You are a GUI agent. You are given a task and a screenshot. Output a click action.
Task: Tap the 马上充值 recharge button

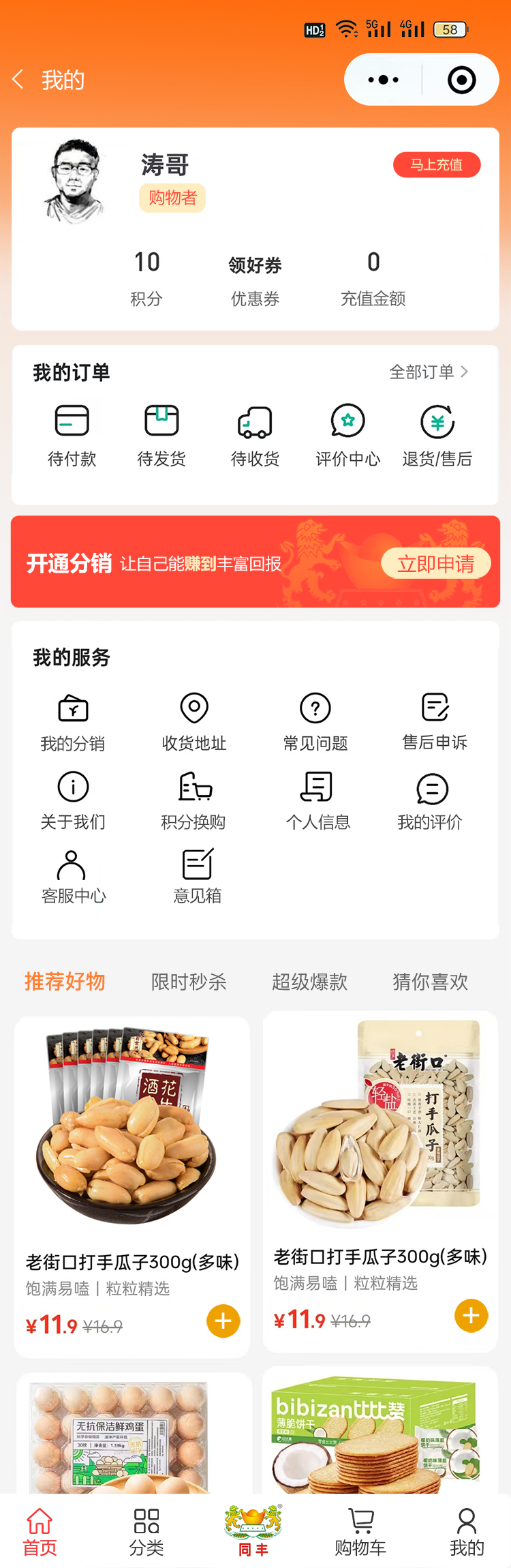click(436, 164)
